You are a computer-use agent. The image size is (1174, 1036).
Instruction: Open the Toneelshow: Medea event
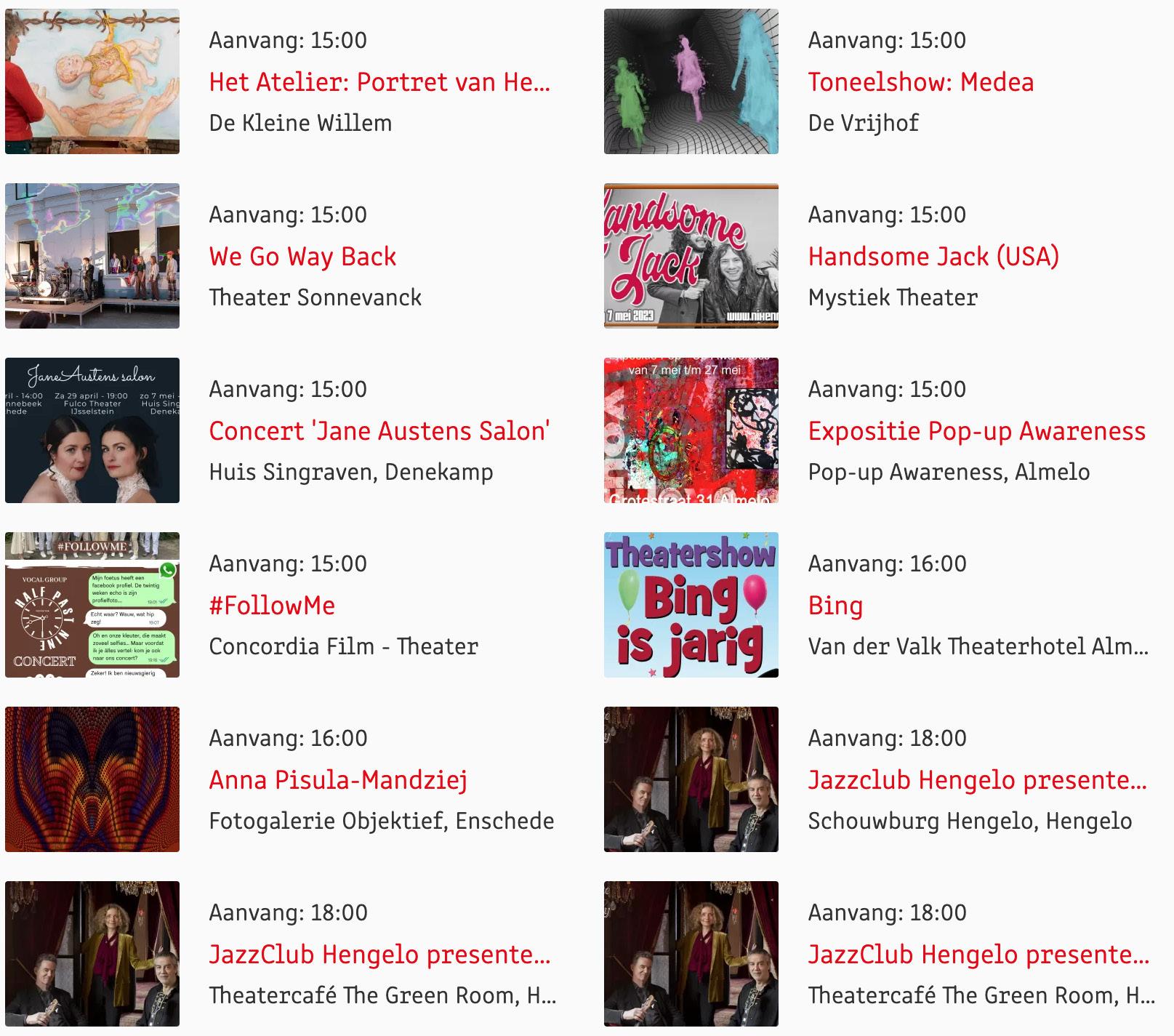point(920,82)
